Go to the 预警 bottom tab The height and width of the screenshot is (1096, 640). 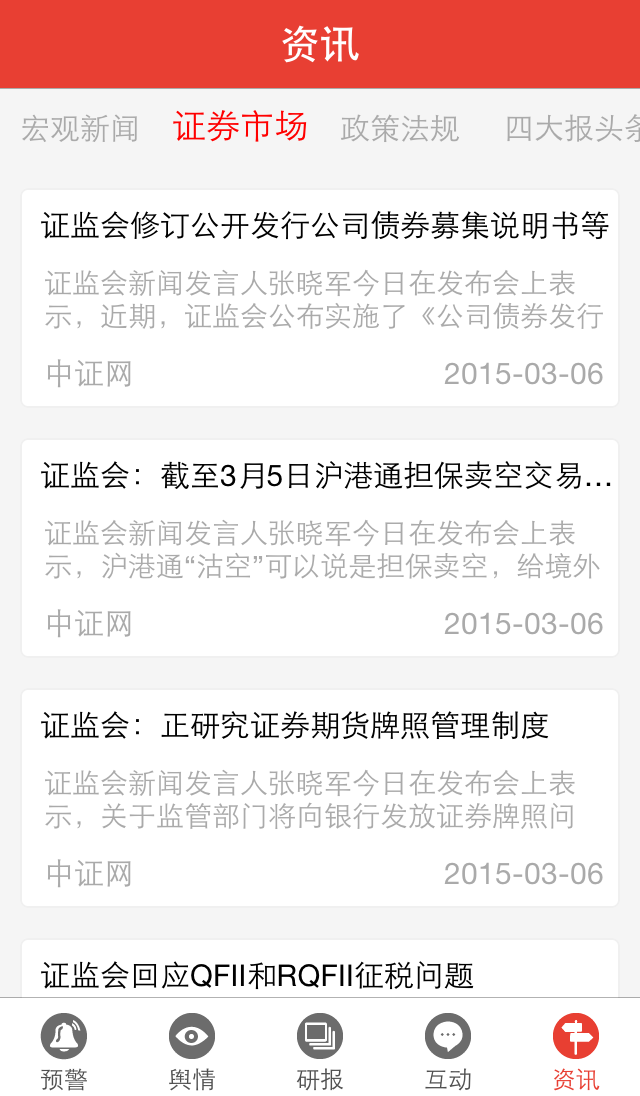click(64, 1050)
